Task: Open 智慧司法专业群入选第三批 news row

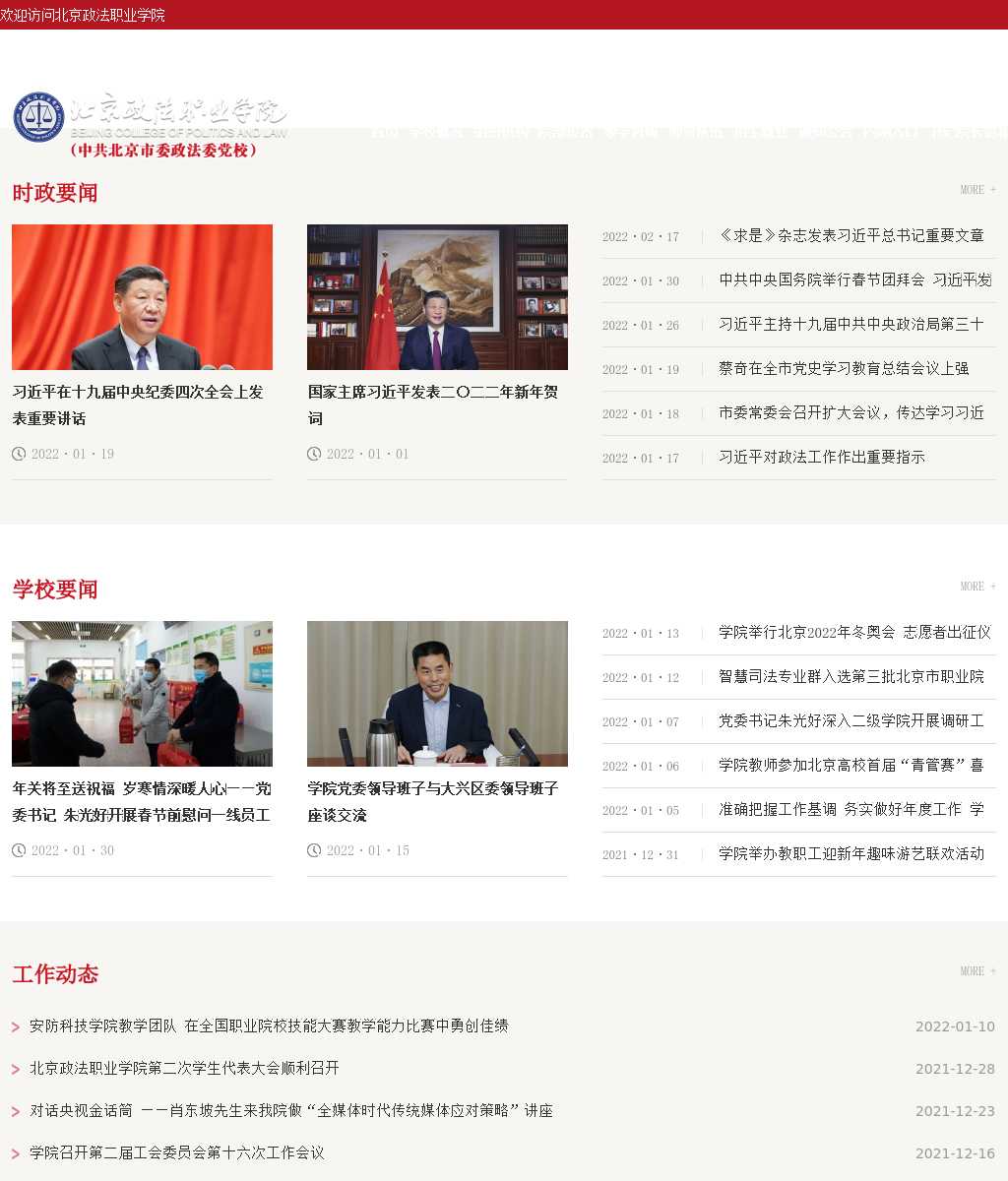Action: (x=850, y=677)
